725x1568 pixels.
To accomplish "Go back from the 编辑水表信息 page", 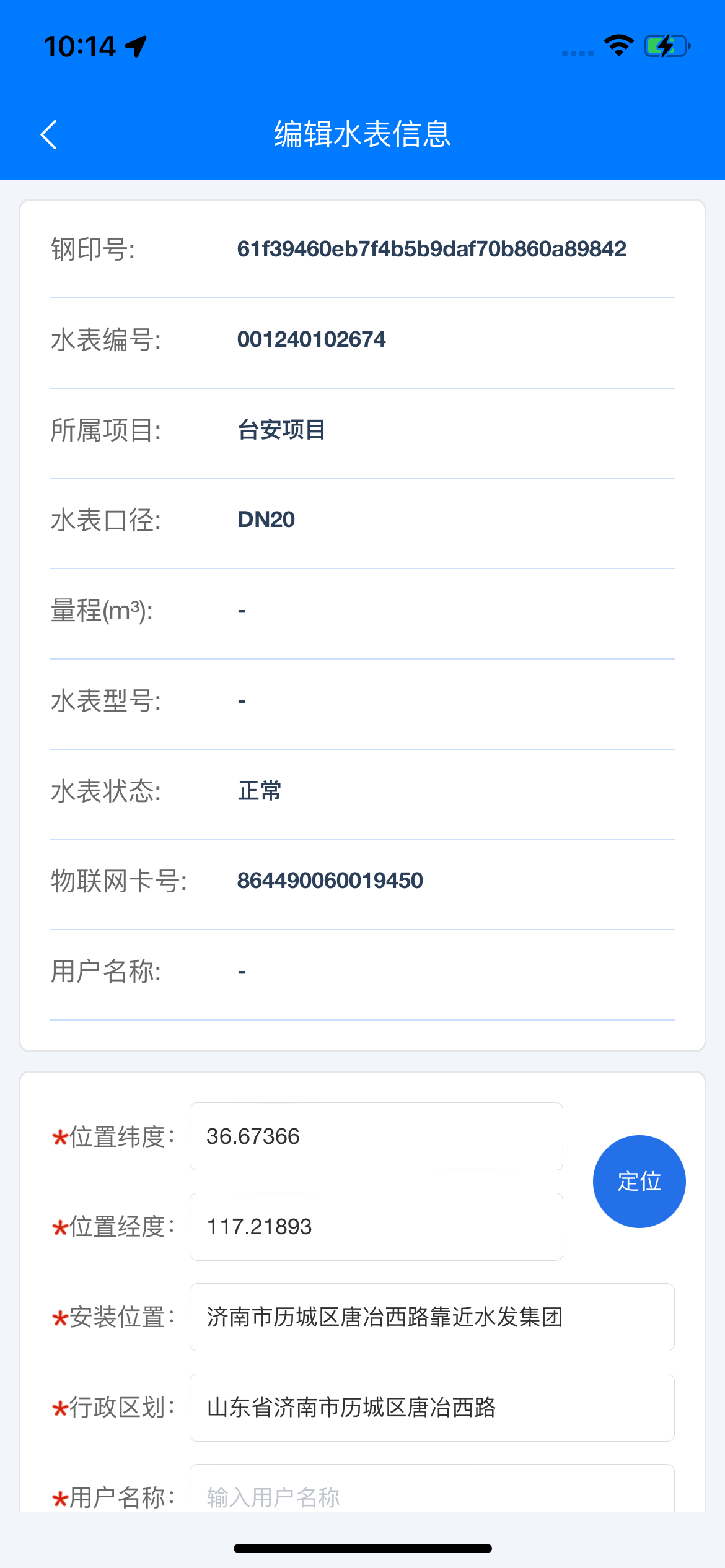I will tap(49, 134).
